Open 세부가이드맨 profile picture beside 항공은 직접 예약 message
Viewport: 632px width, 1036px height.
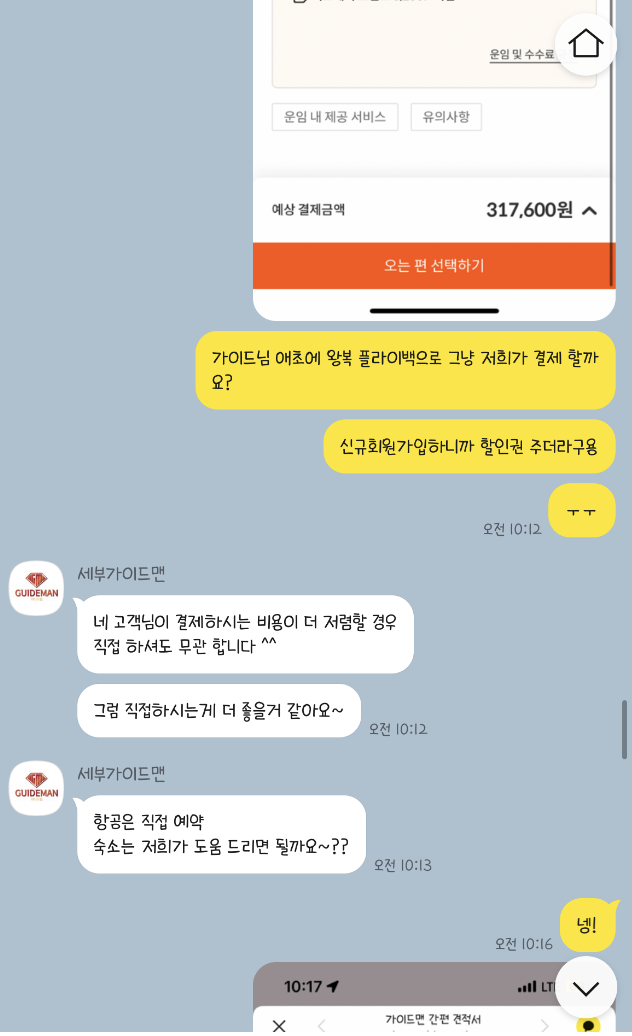coord(37,788)
